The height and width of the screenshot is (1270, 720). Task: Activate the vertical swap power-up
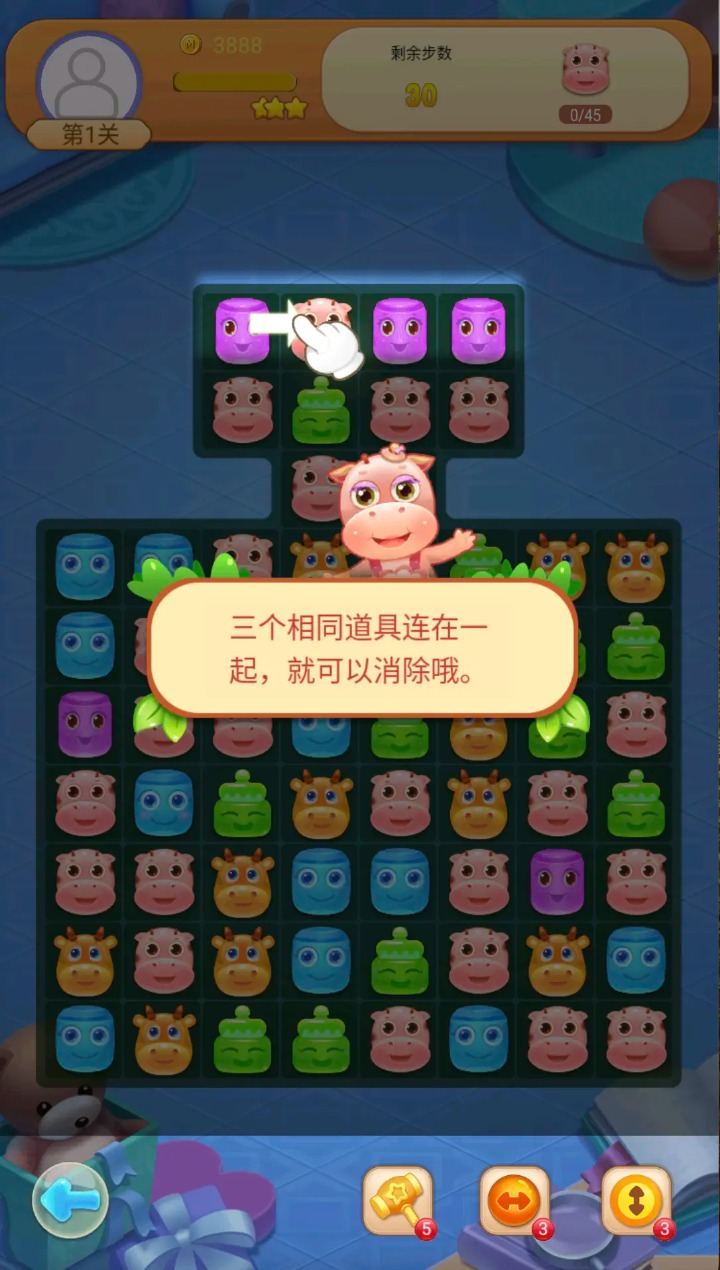tap(636, 1200)
